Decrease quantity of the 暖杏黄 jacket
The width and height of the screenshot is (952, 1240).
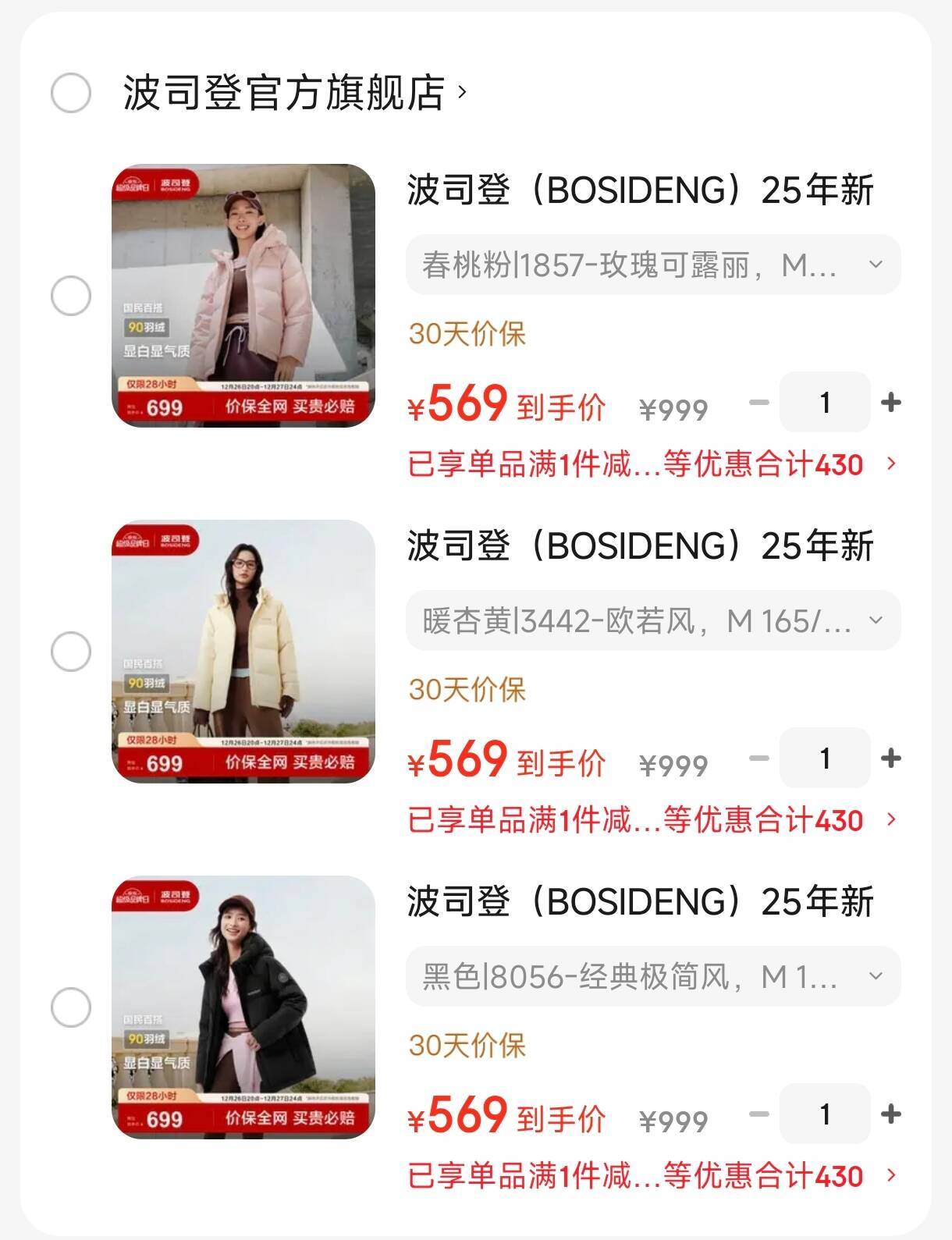[758, 759]
